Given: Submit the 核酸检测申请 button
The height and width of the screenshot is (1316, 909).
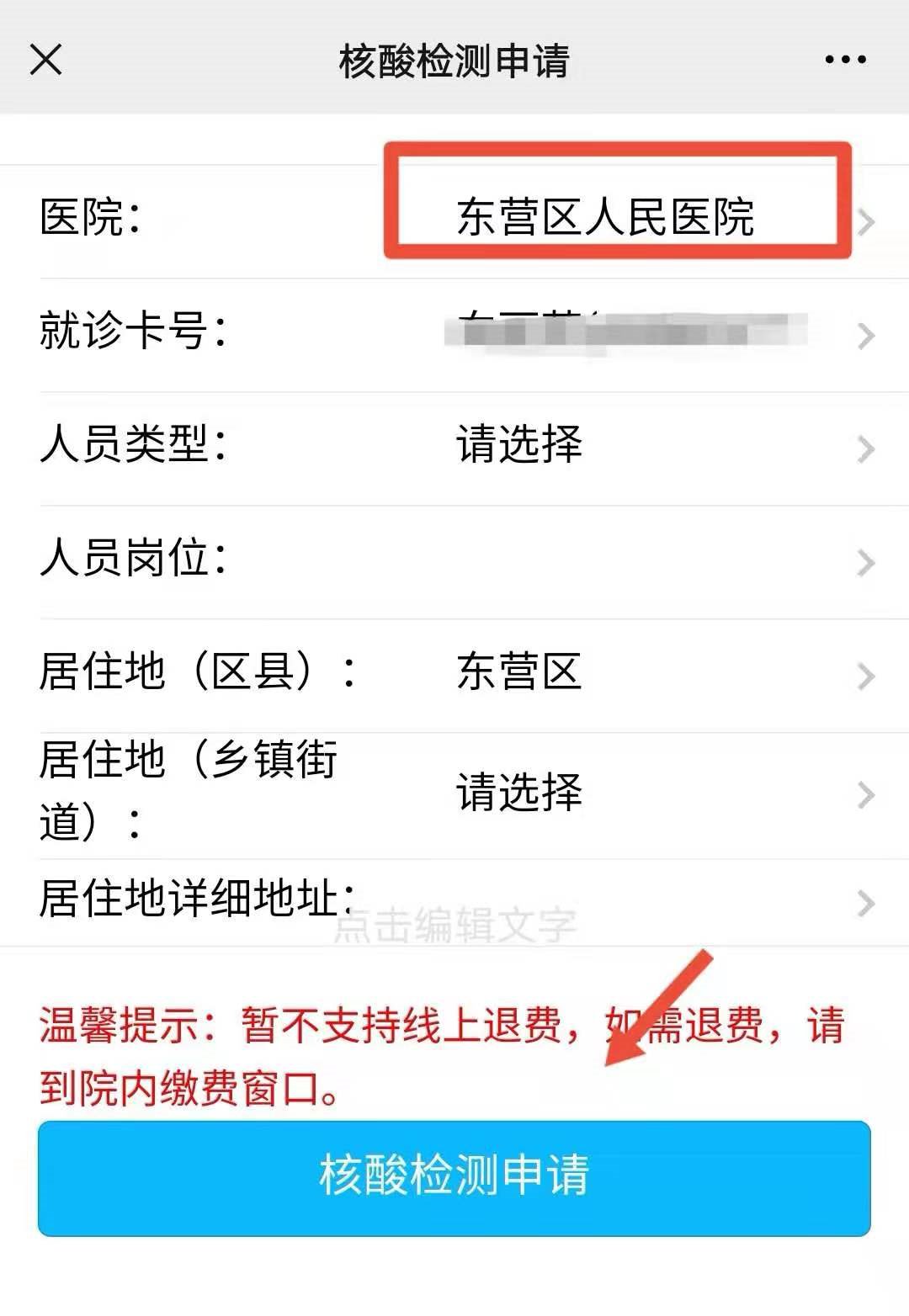Looking at the screenshot, I should click(454, 1177).
